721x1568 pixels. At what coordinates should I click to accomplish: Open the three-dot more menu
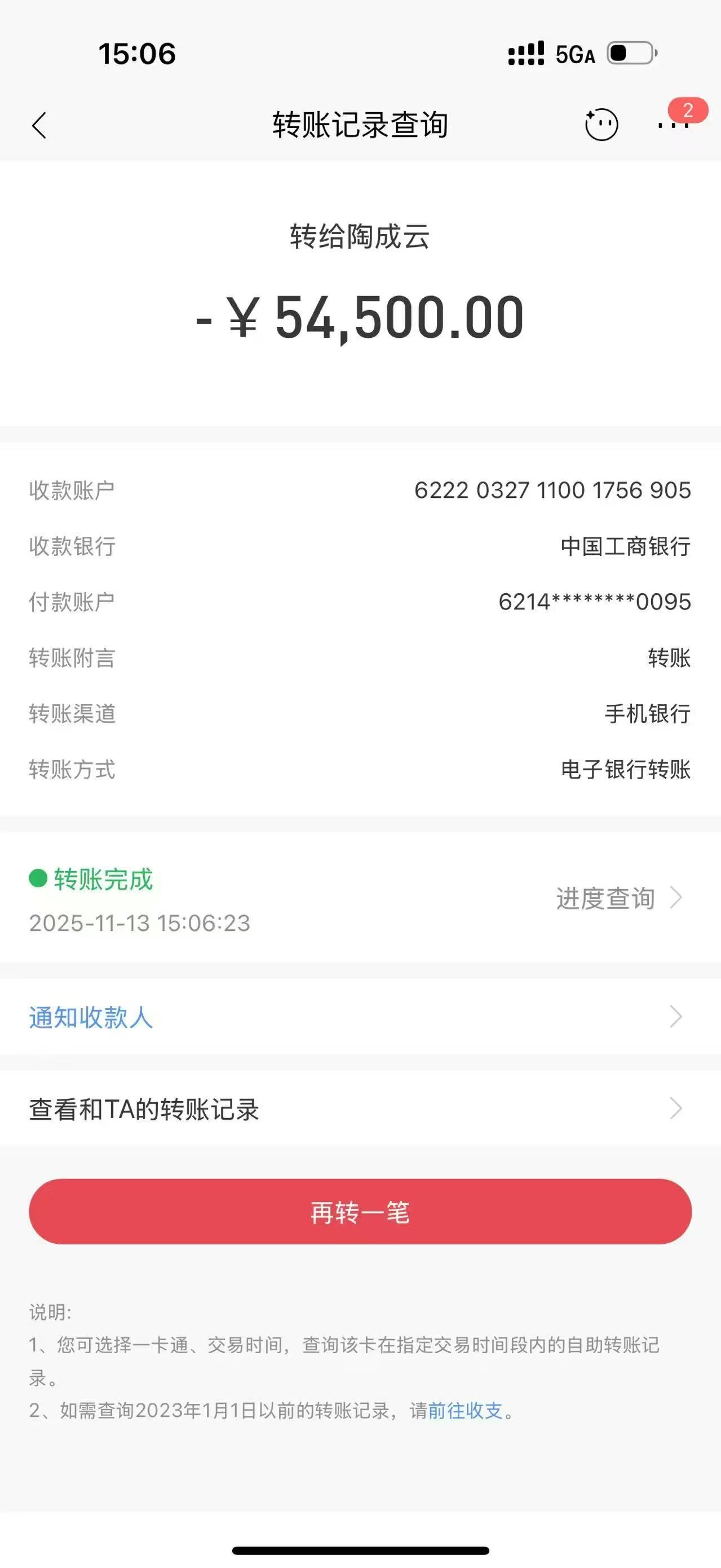[673, 125]
